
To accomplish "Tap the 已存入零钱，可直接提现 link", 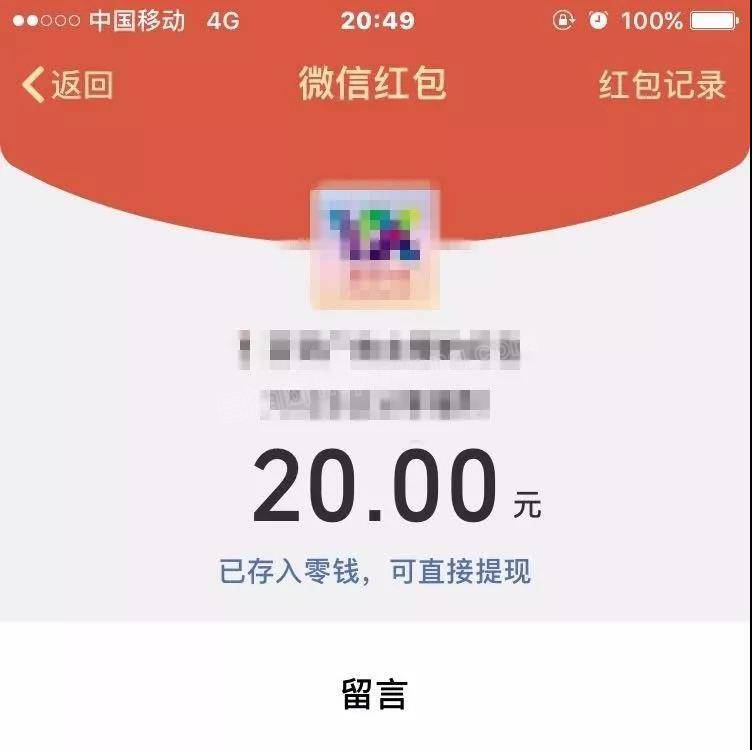I will (x=375, y=572).
